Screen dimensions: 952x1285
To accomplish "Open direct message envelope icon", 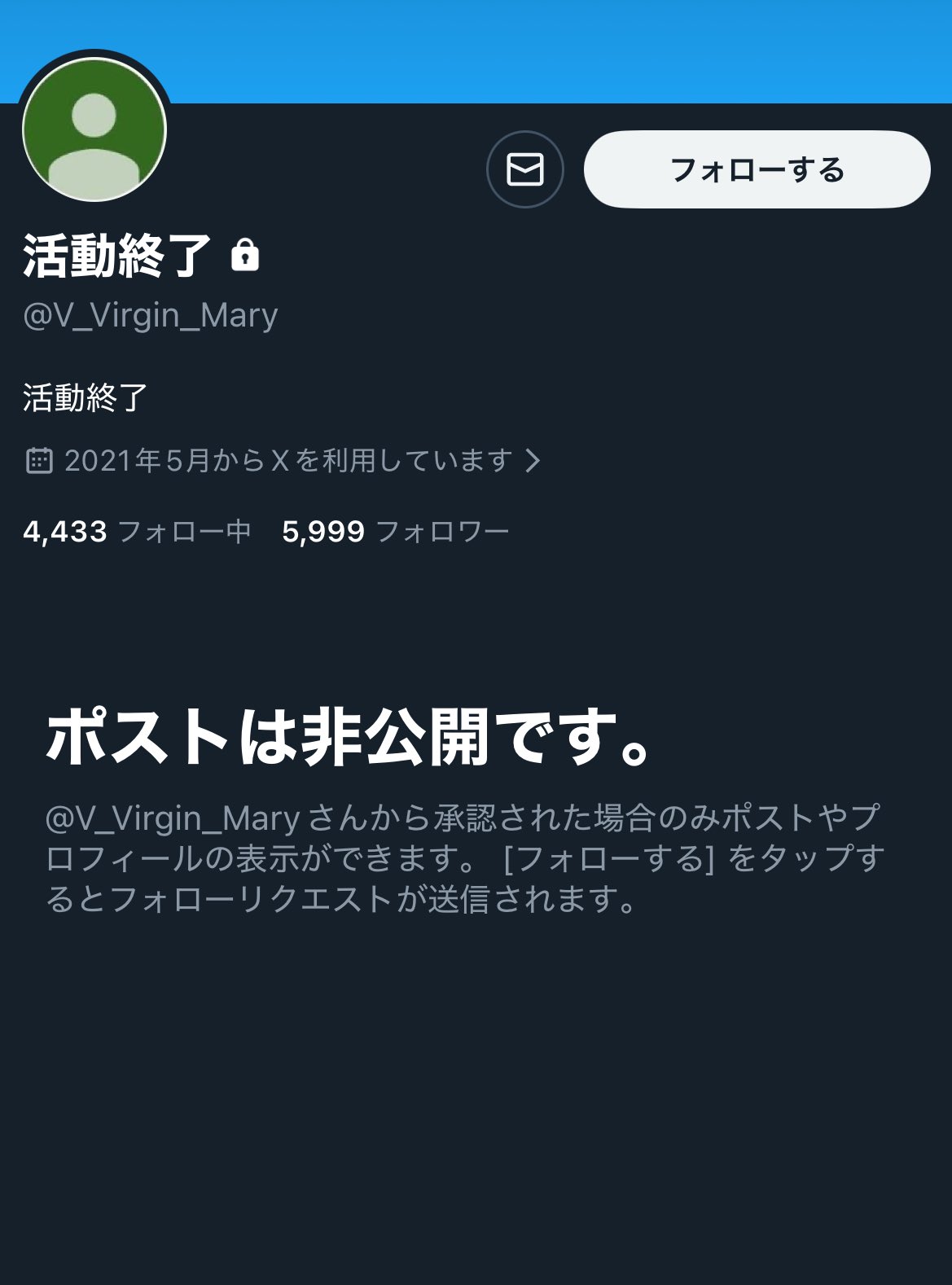I will (524, 169).
